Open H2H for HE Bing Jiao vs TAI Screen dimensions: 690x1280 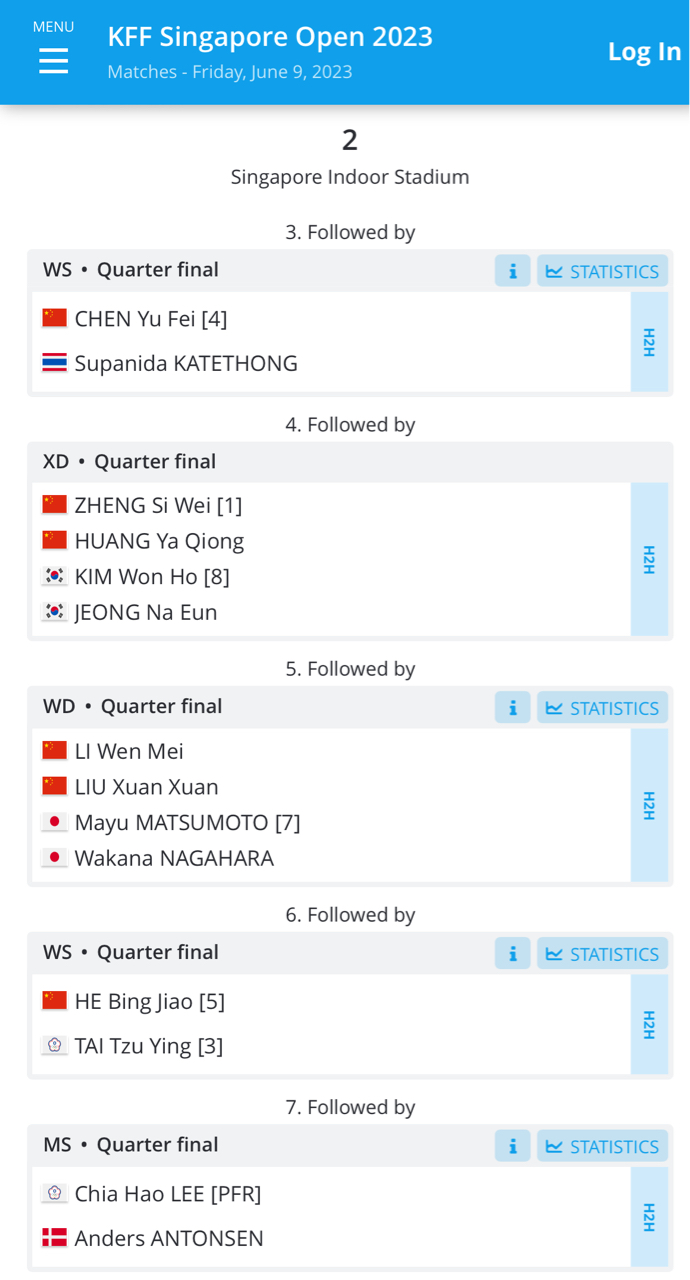(649, 1025)
